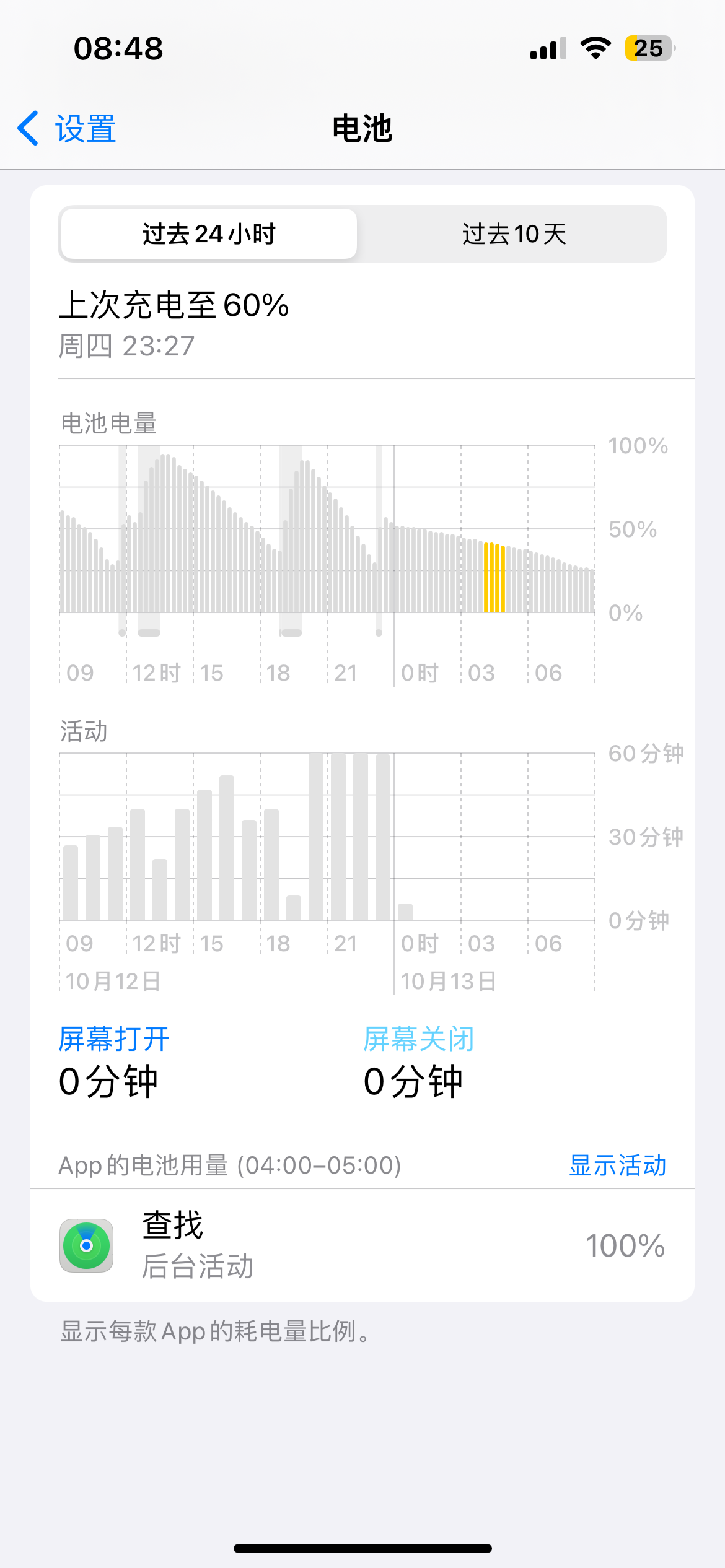Tap the highlighted yellow bar in battery chart
Image resolution: width=725 pixels, height=1568 pixels.
click(x=494, y=577)
